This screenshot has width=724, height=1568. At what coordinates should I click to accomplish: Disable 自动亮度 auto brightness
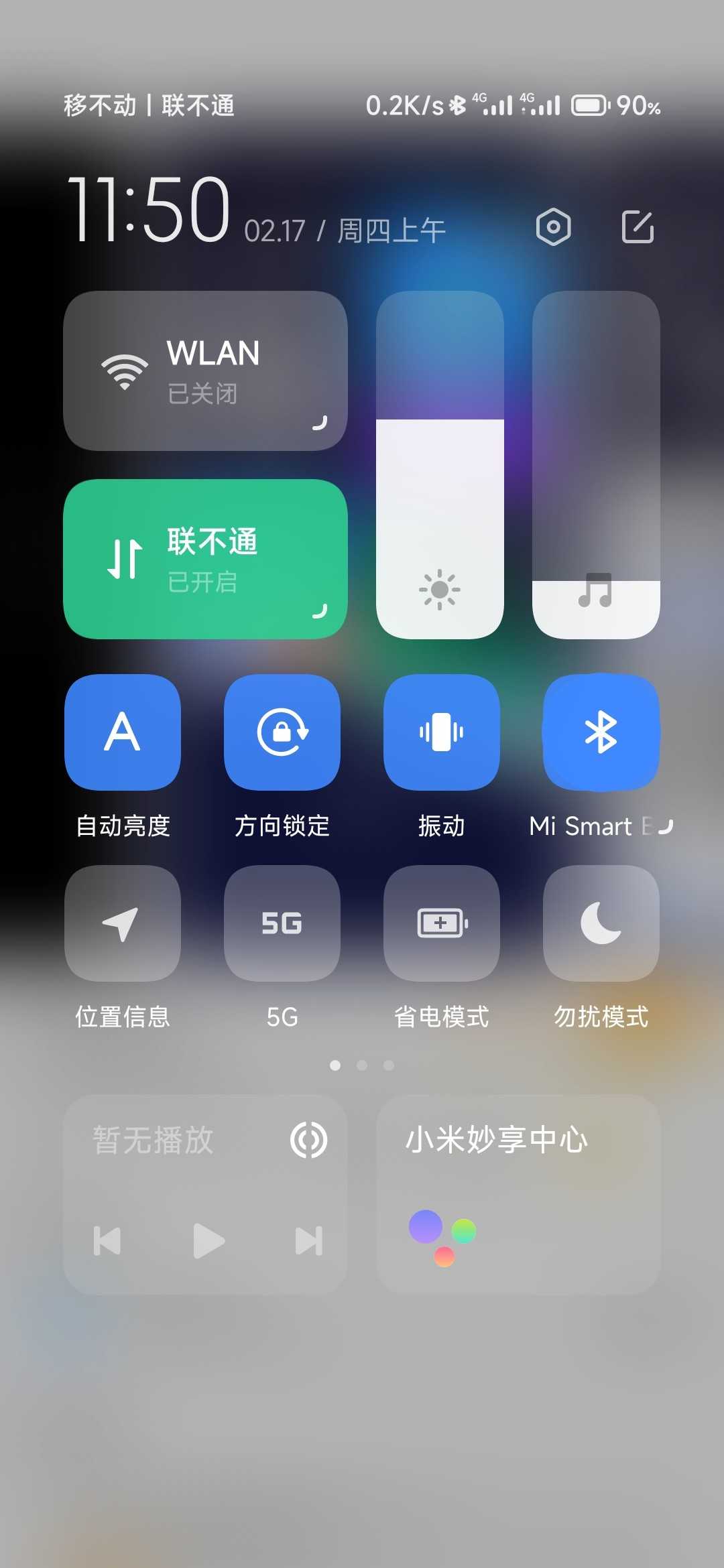click(123, 732)
